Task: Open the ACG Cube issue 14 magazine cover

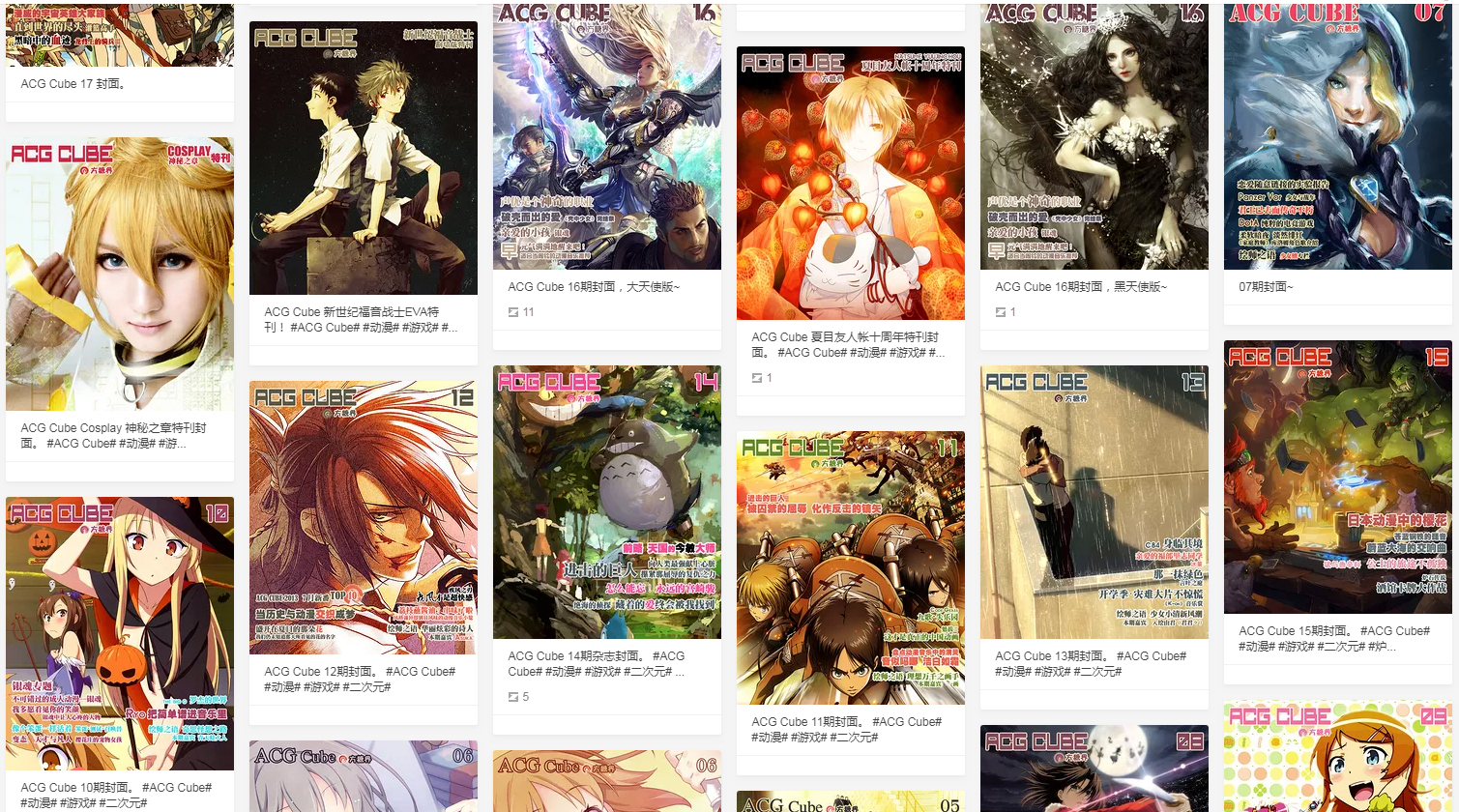Action: (607, 502)
